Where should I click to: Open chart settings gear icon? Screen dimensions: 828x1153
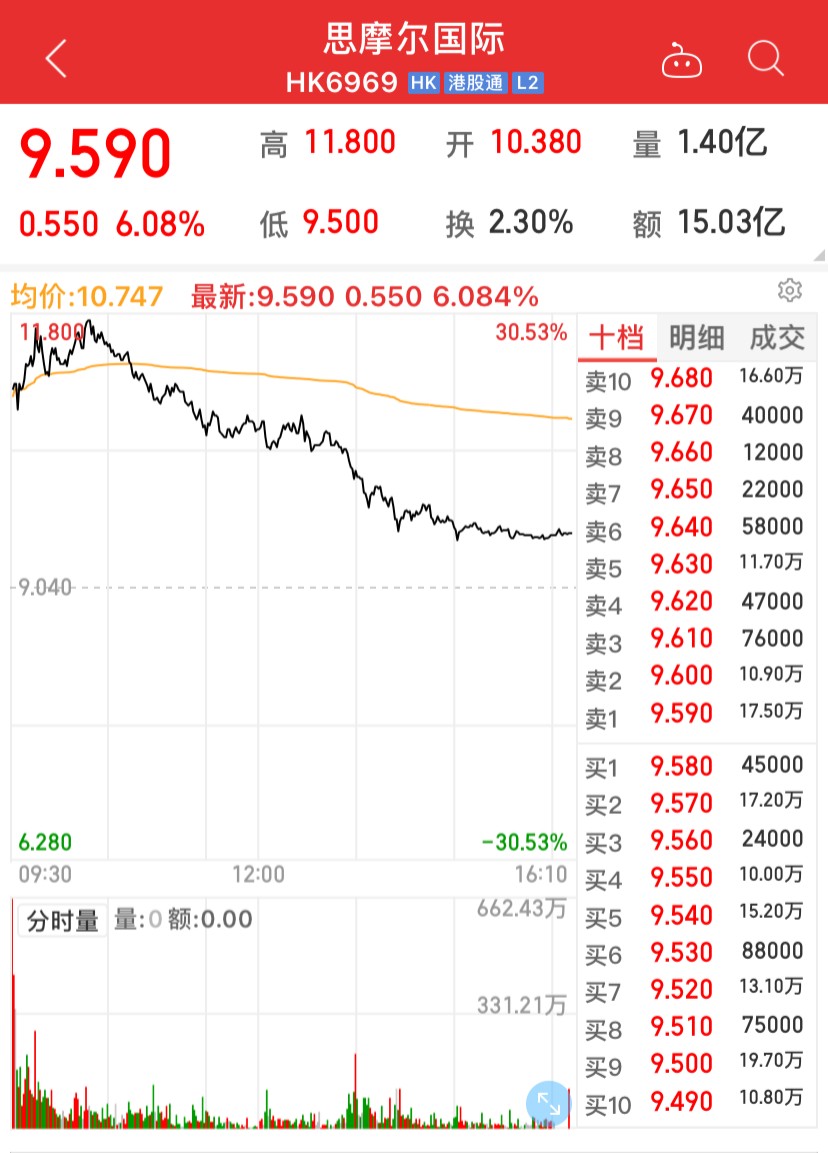(790, 291)
